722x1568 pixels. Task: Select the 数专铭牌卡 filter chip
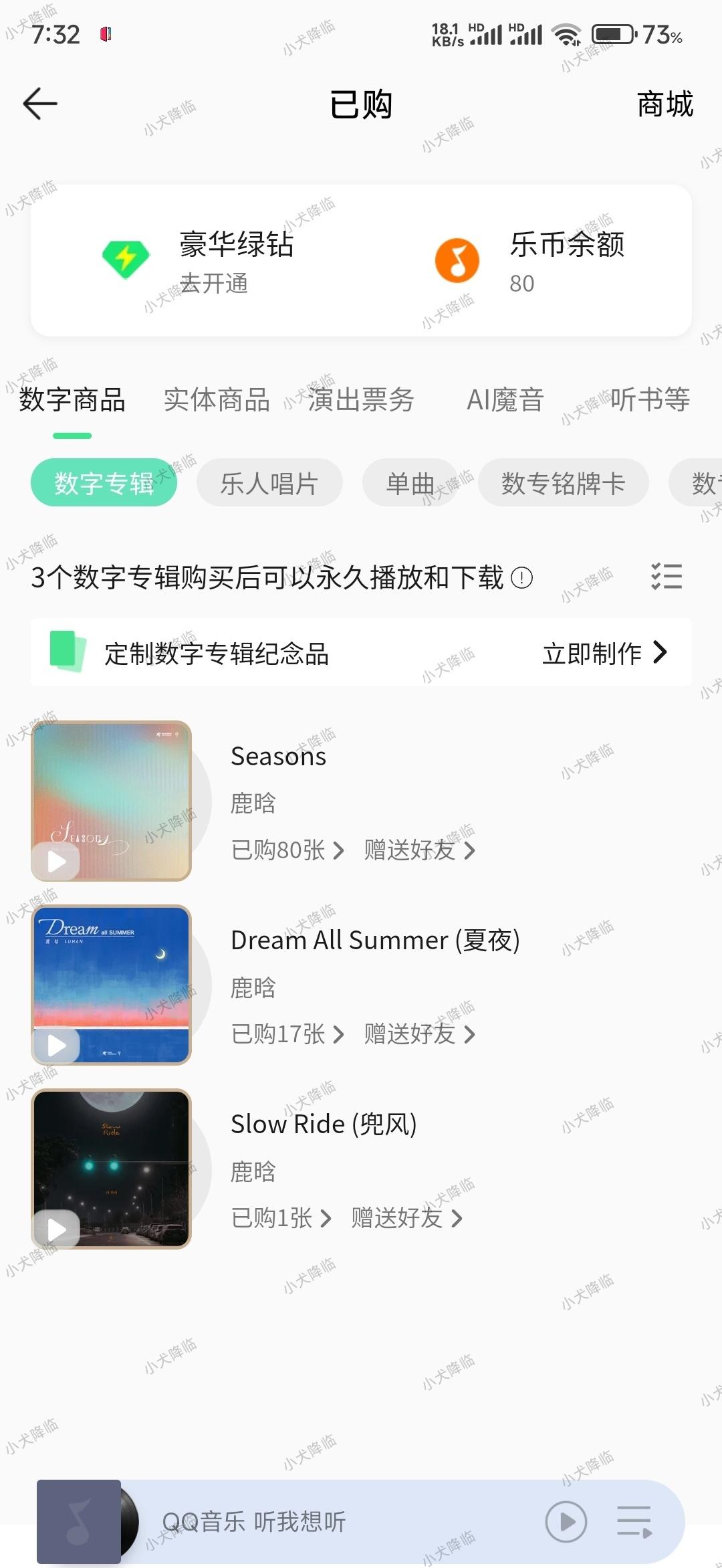pyautogui.click(x=563, y=483)
